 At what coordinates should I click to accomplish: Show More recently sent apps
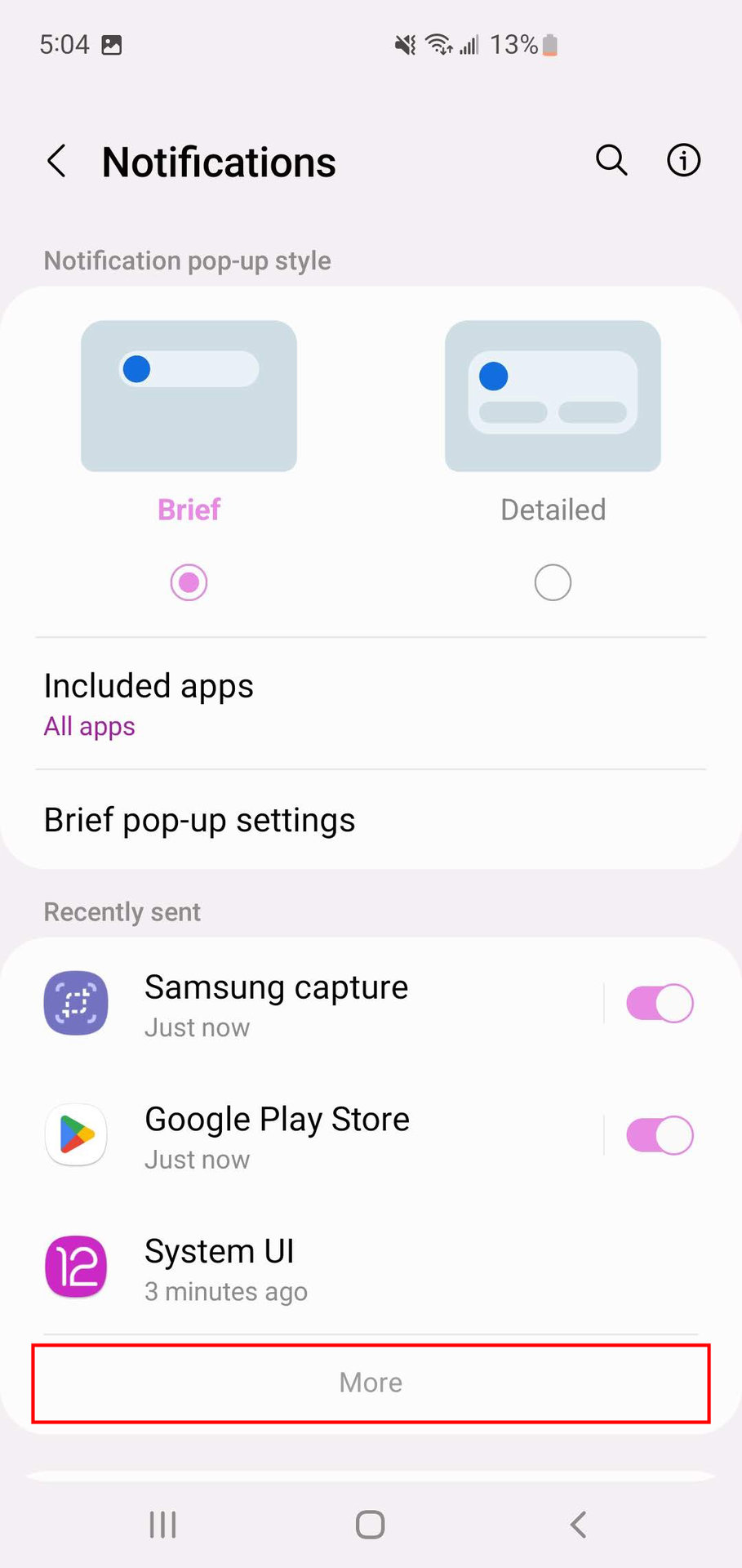[371, 1383]
